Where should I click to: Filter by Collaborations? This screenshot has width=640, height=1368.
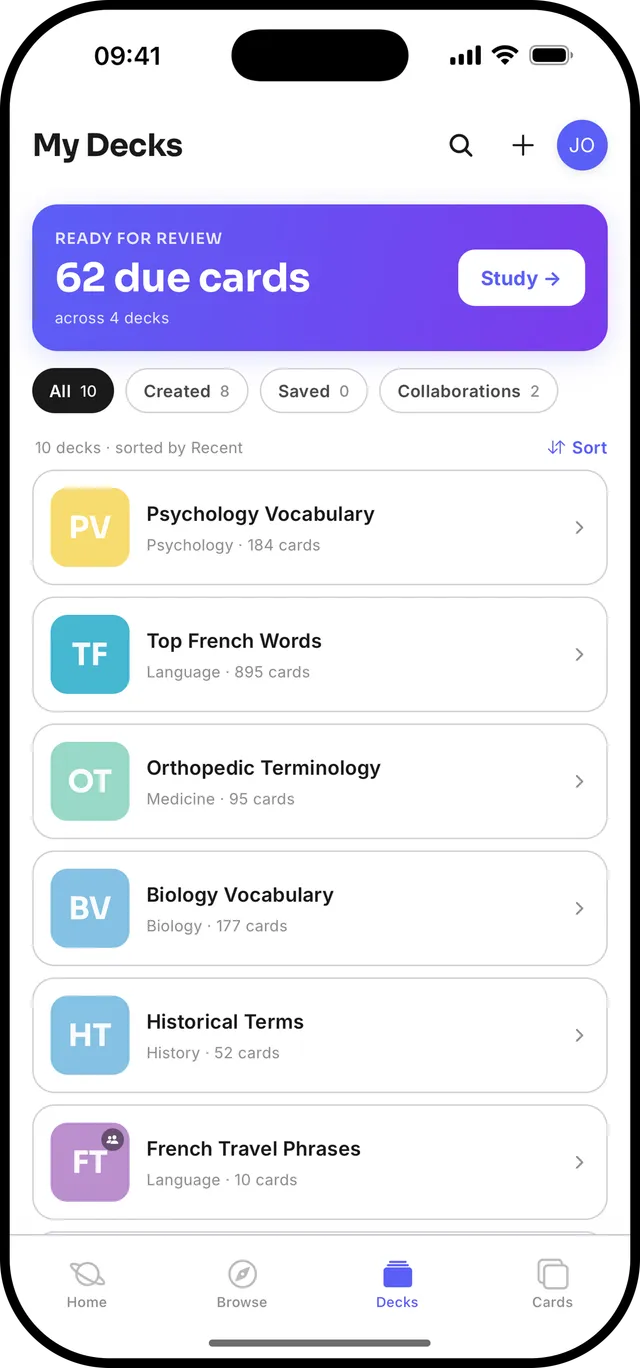tap(469, 391)
